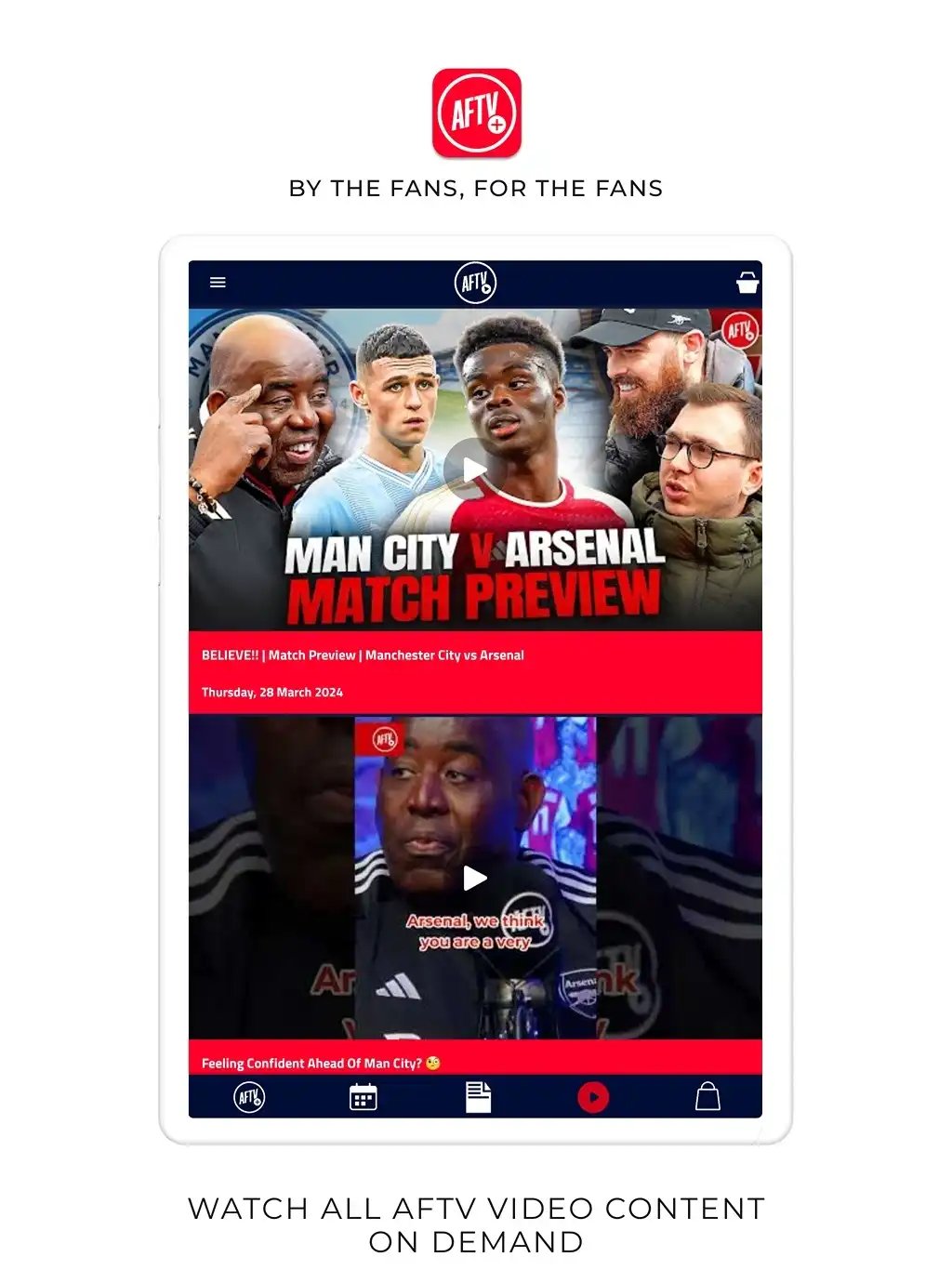Image resolution: width=952 pixels, height=1270 pixels.
Task: Click the AFTV app icon above the tagline
Action: click(x=476, y=112)
